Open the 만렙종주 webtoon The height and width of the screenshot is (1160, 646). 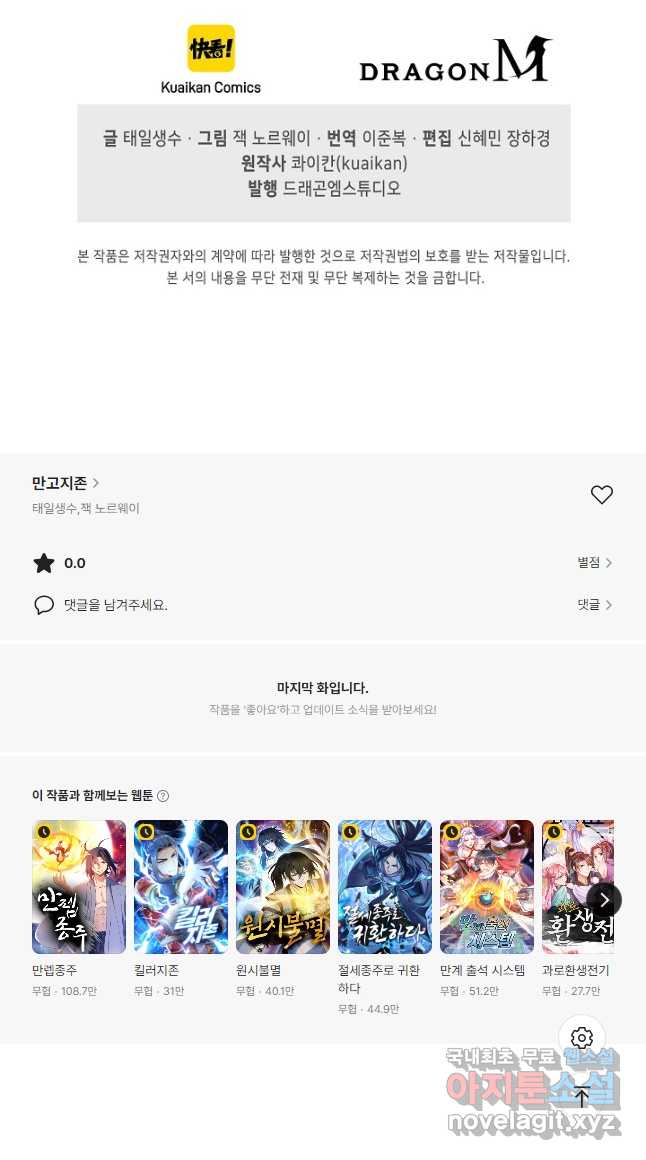click(79, 887)
